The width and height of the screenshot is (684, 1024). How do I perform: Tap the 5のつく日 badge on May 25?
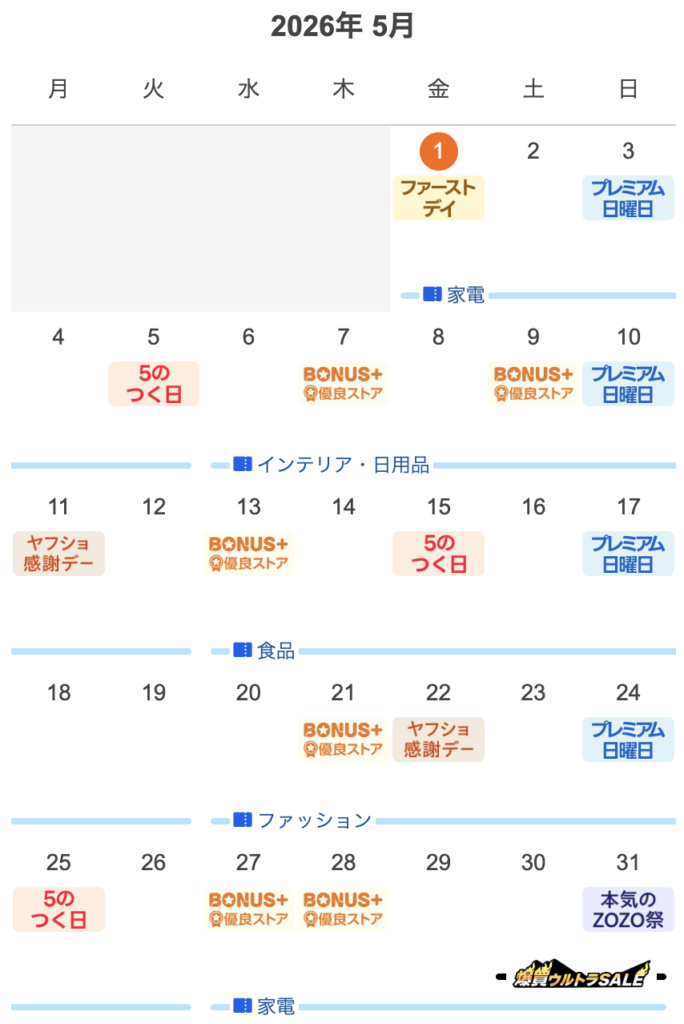tap(59, 909)
